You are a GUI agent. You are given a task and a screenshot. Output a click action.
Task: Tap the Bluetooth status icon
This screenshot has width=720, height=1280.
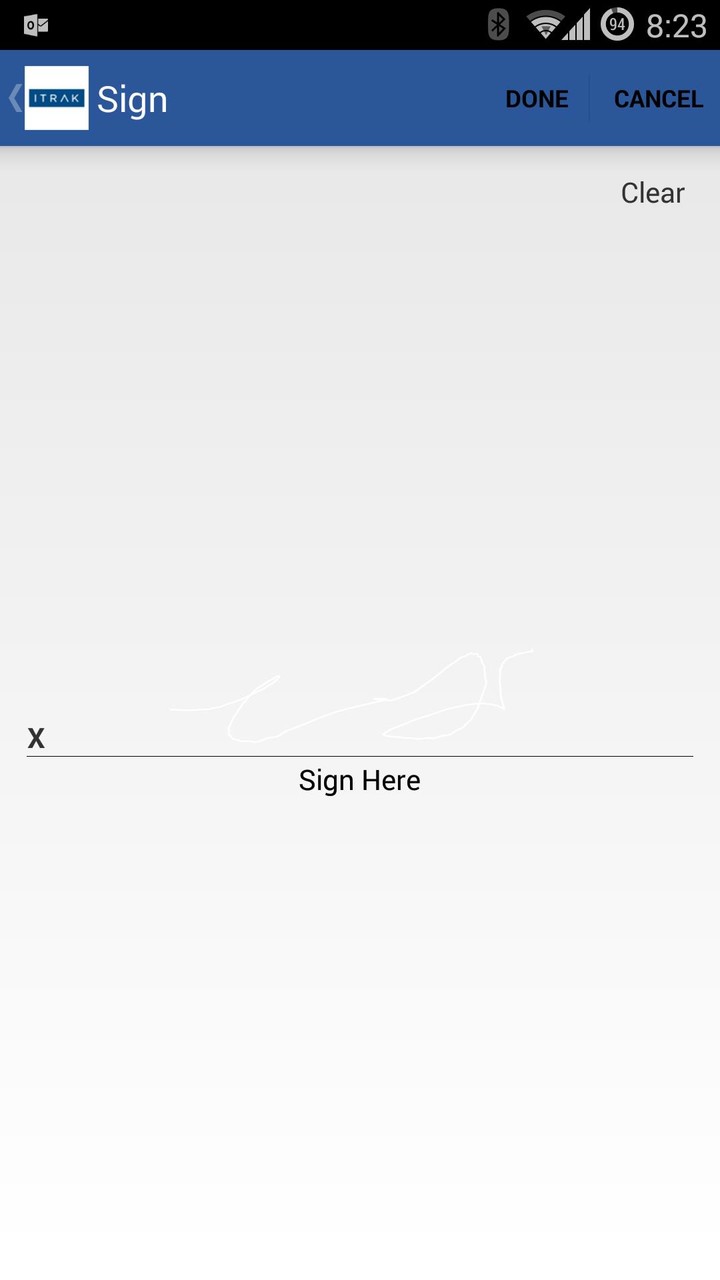[x=497, y=24]
